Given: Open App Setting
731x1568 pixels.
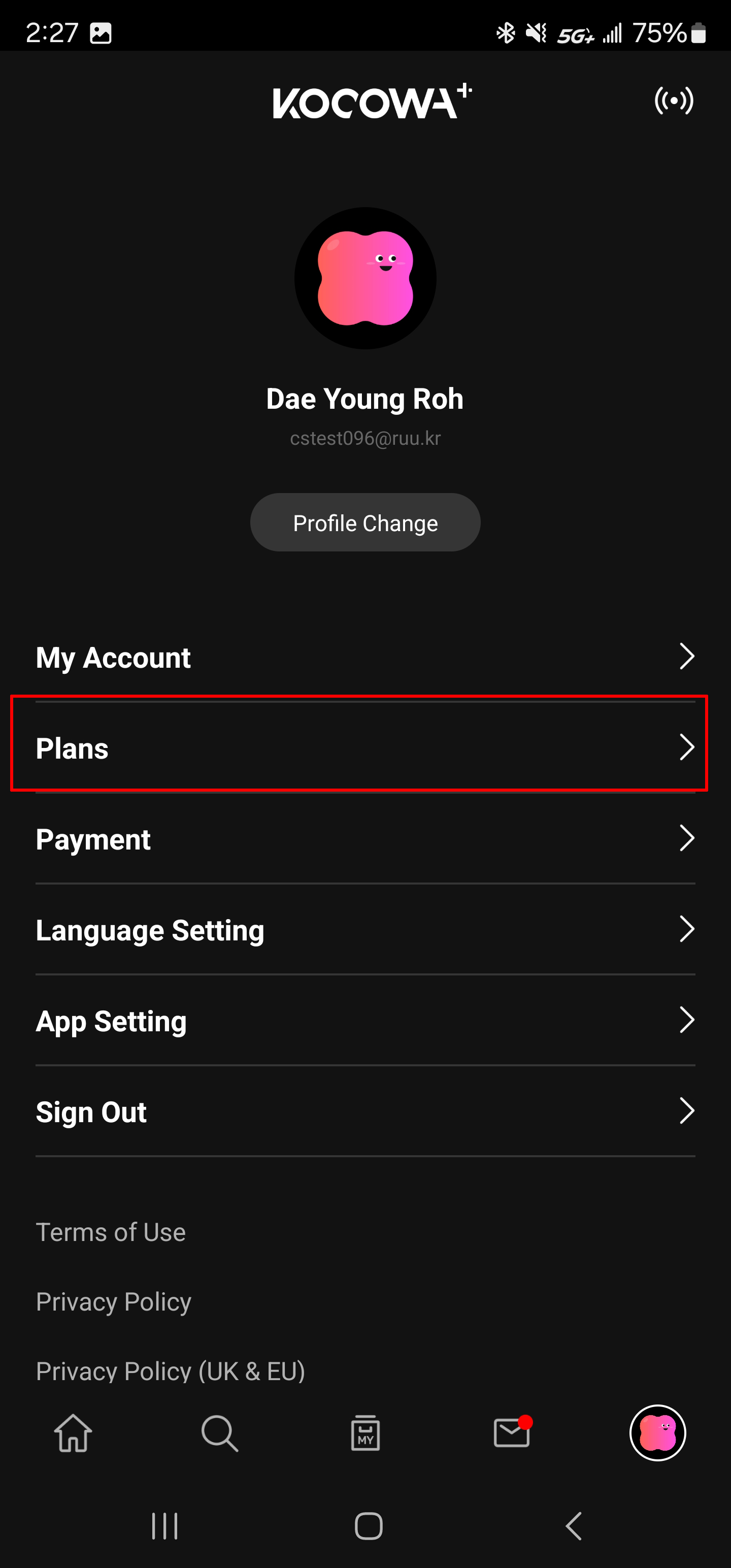Looking at the screenshot, I should (x=365, y=1020).
